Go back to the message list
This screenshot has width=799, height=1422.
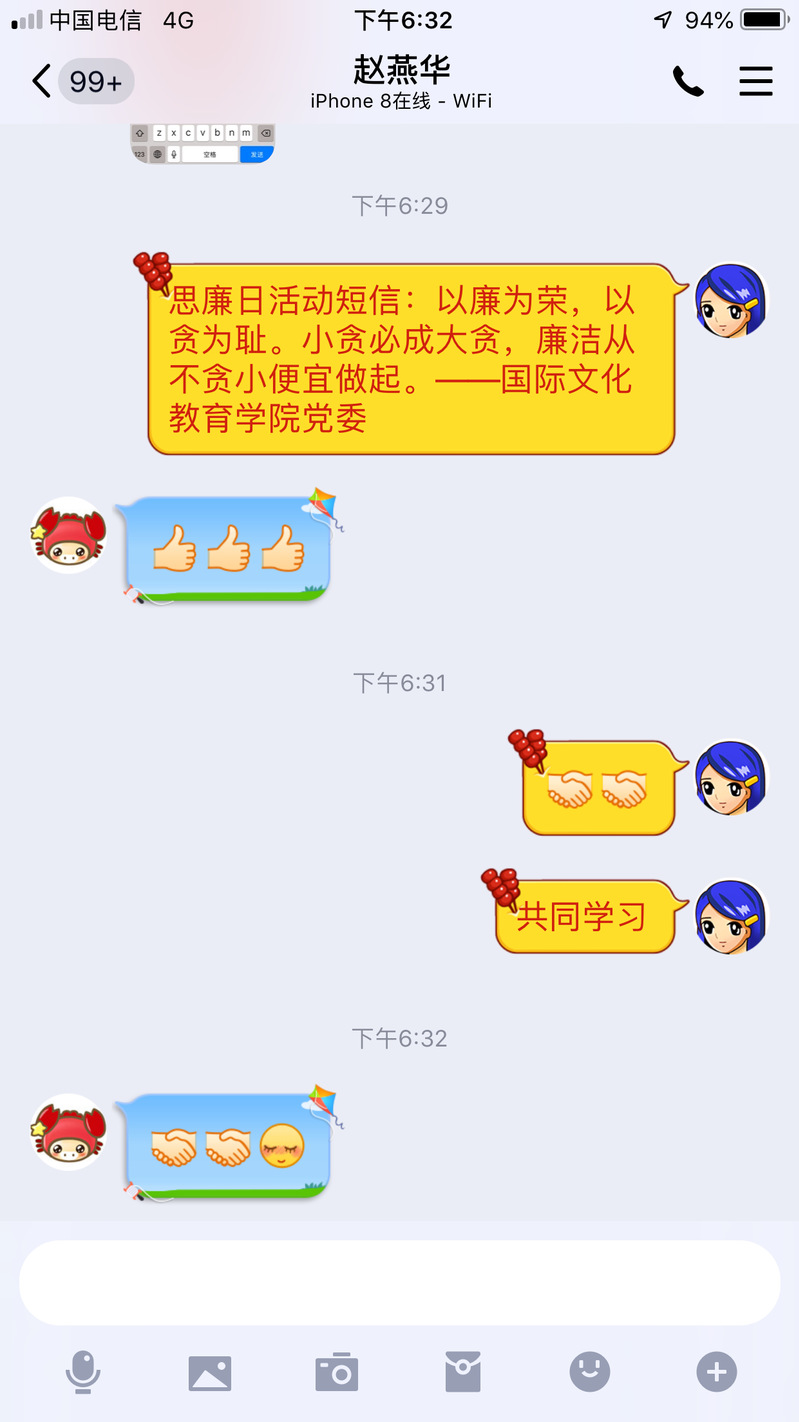42,81
